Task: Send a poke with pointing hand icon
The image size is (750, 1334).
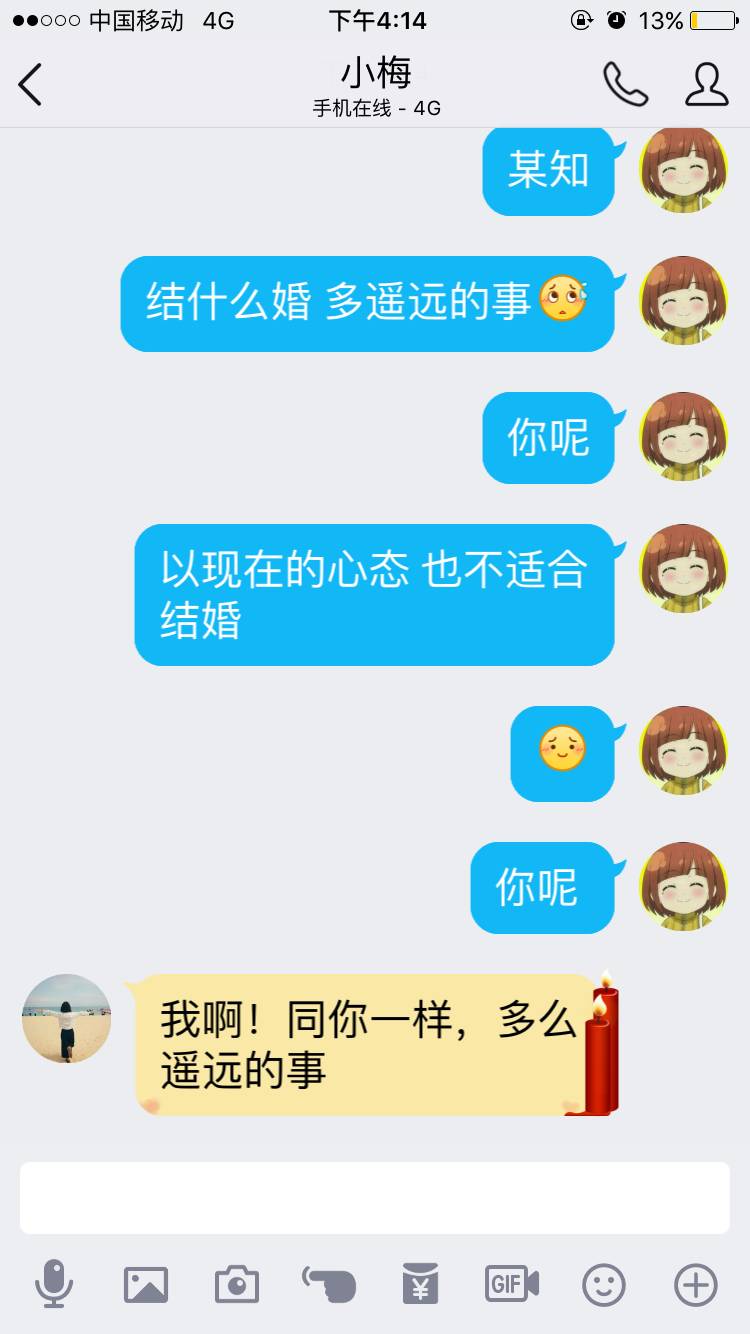Action: 329,1284
